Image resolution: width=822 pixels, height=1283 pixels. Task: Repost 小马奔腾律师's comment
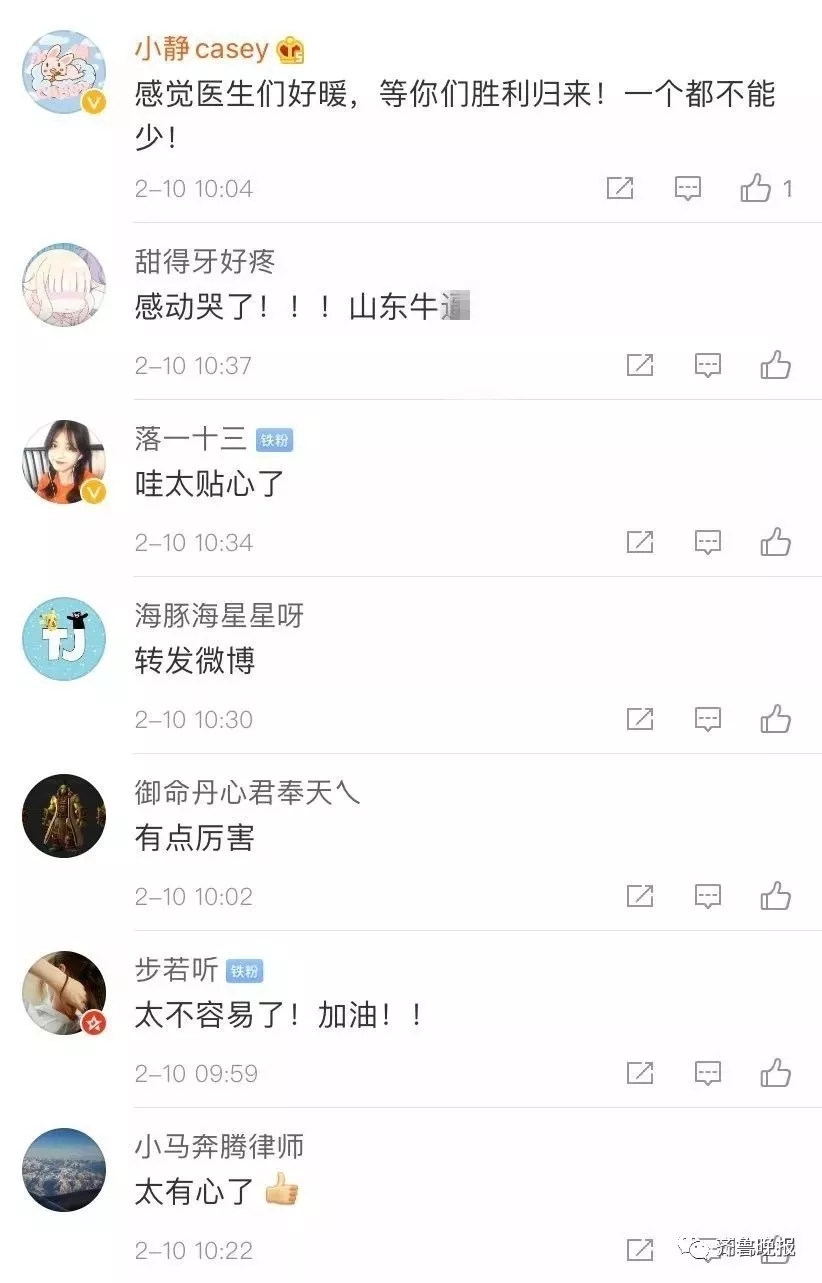(x=640, y=1249)
